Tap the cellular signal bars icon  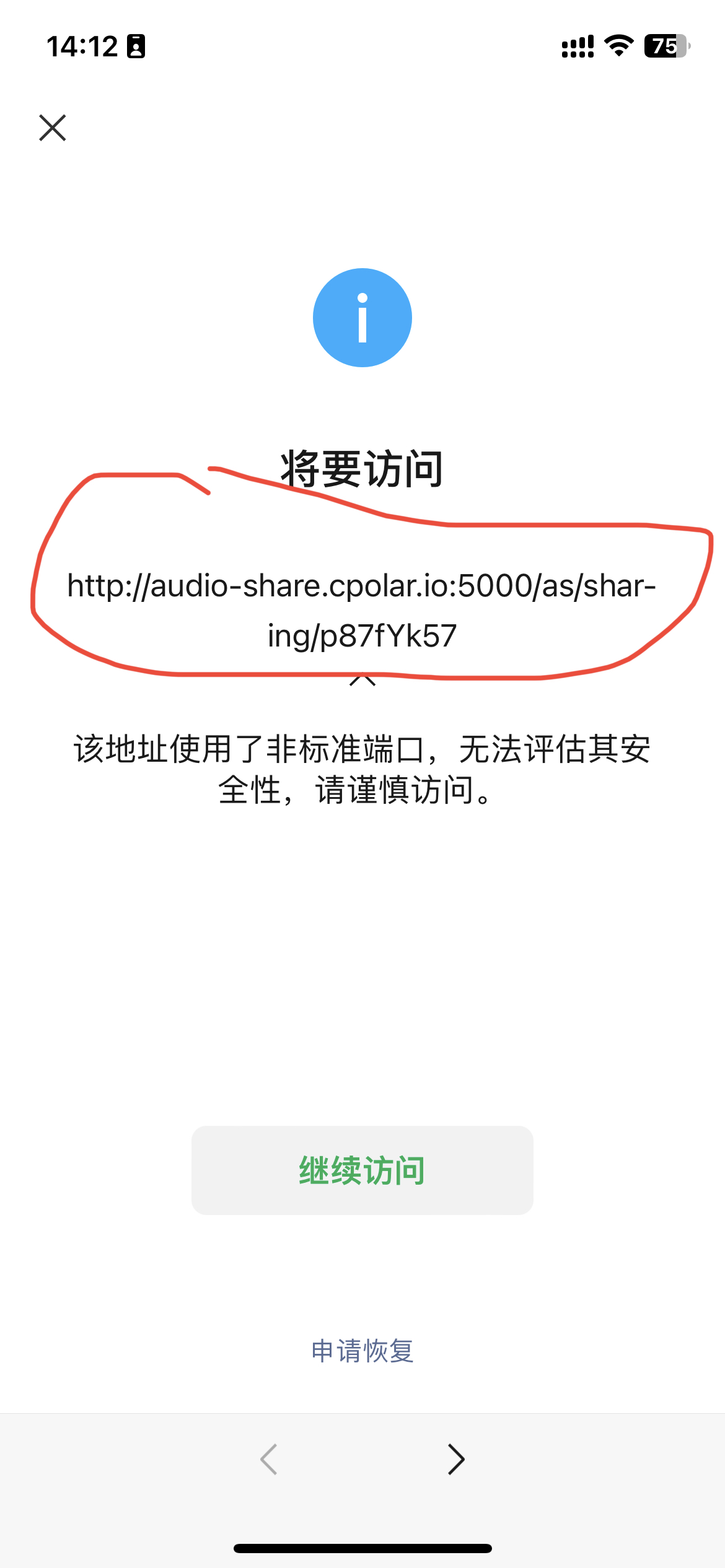coord(576,46)
